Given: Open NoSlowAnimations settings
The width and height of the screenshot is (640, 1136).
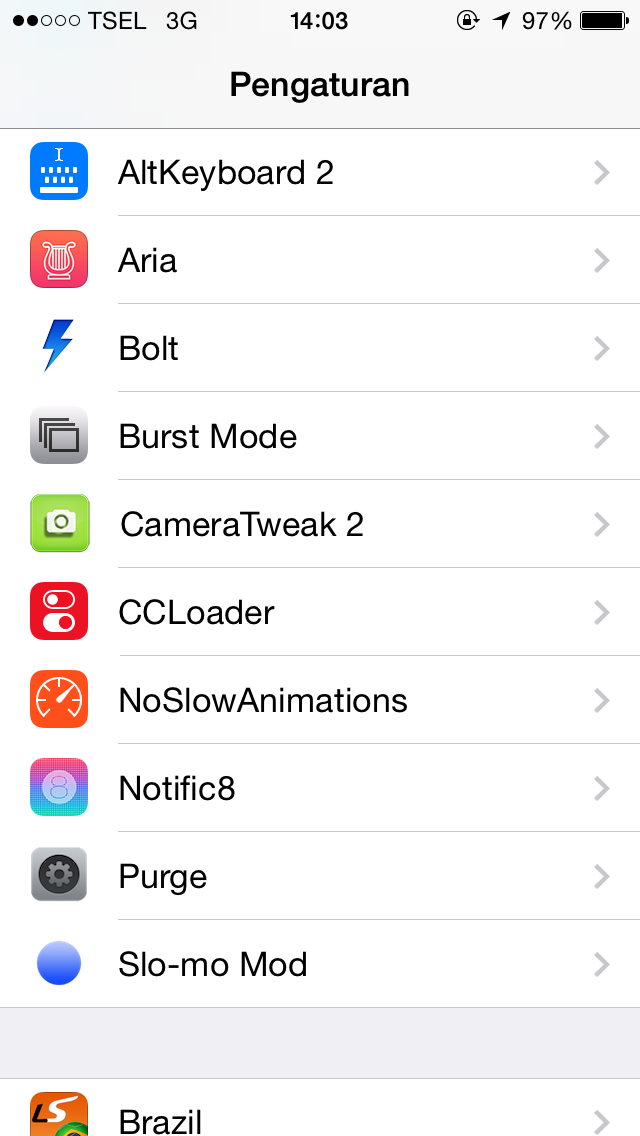Looking at the screenshot, I should (x=320, y=701).
